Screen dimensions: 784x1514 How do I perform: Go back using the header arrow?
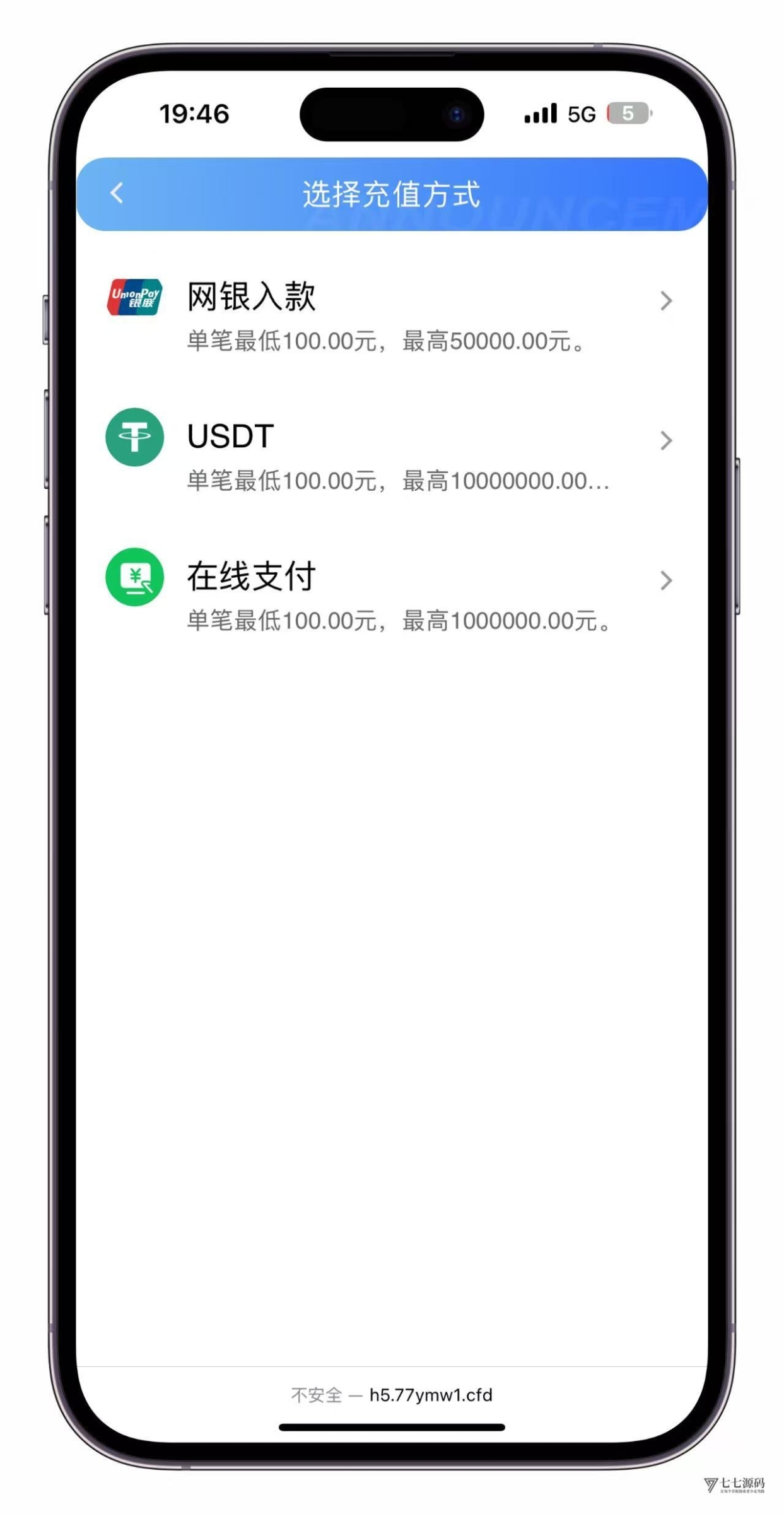[x=117, y=193]
